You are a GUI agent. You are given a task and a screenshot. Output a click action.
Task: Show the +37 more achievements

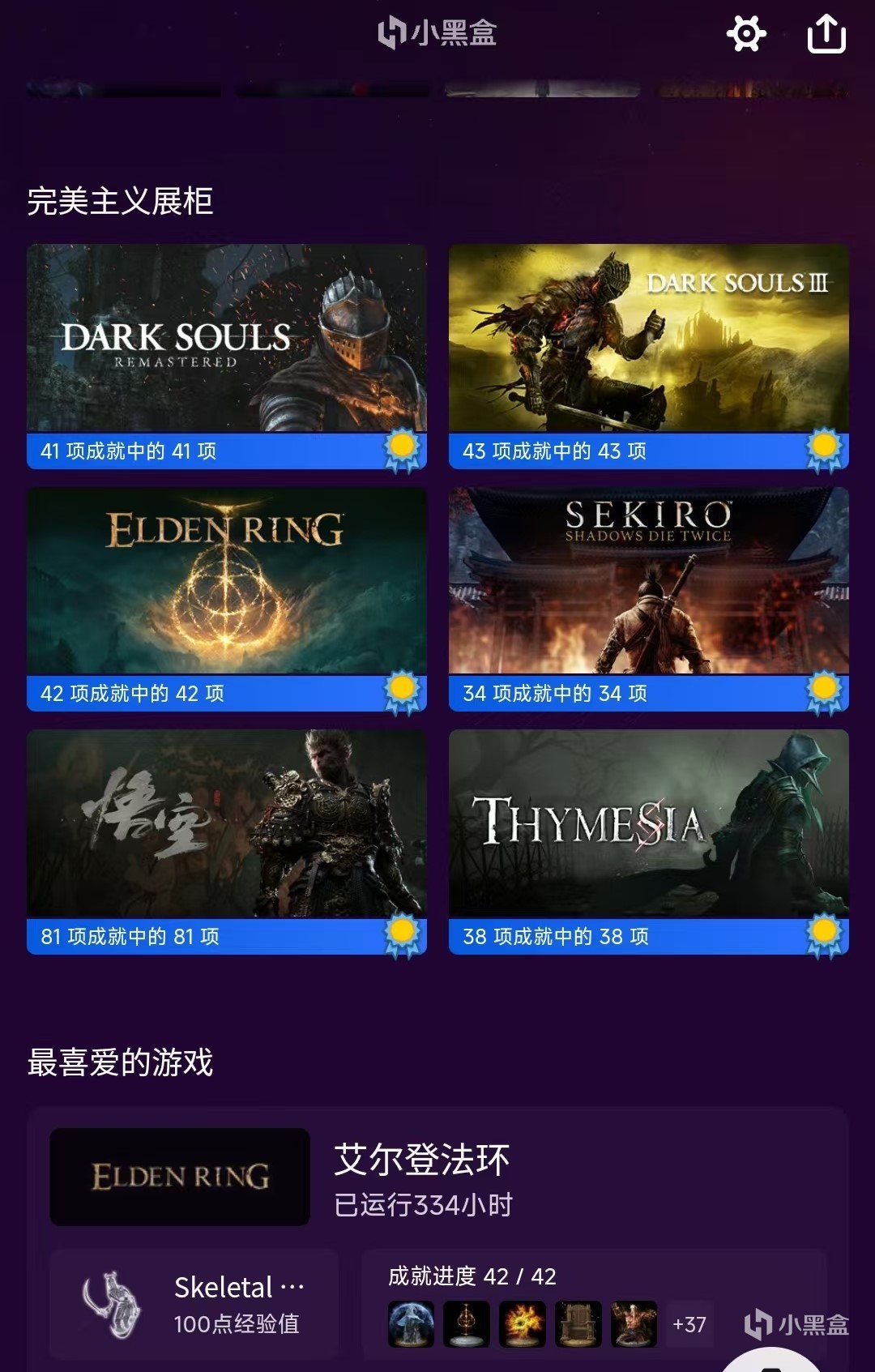coord(689,1324)
